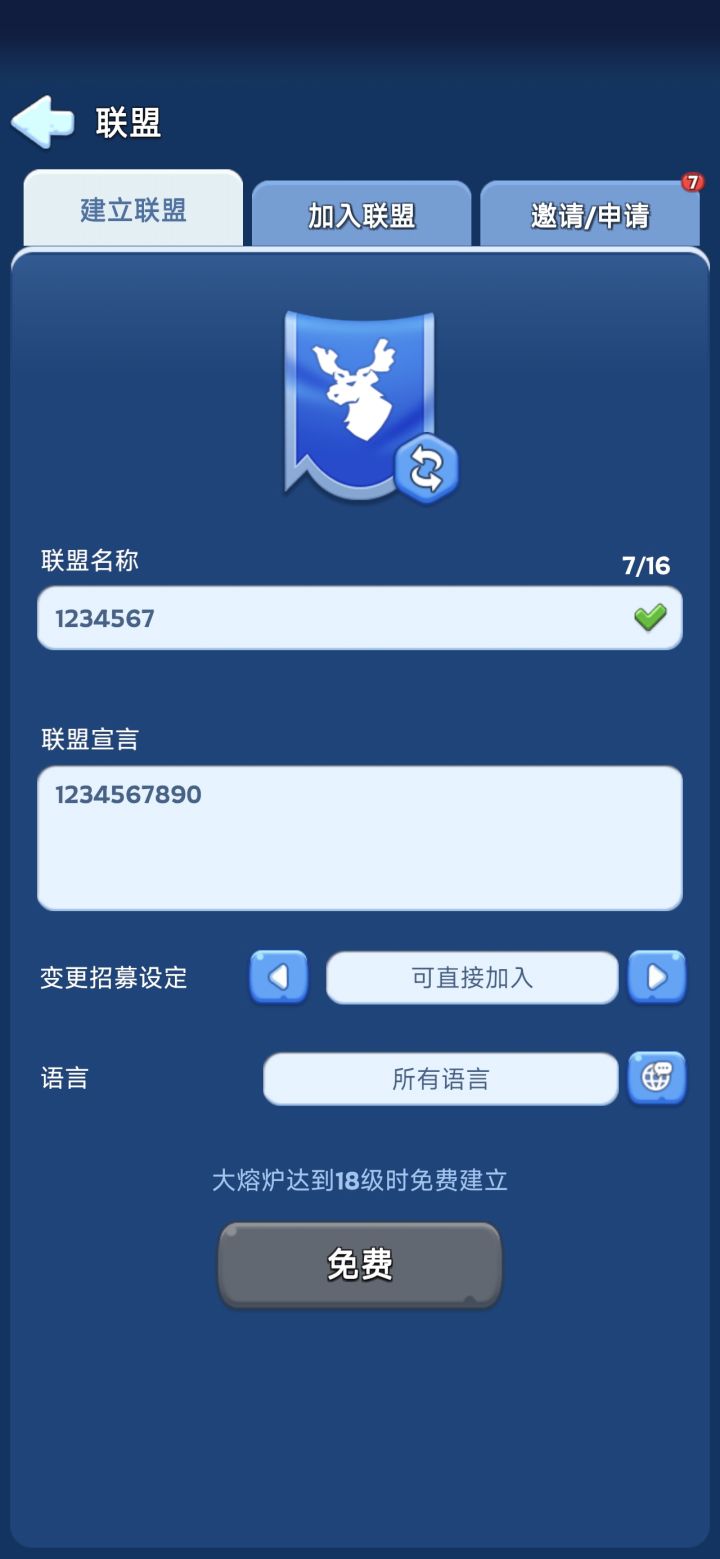The height and width of the screenshot is (1559, 720).
Task: Open the 邀请/申请 tab
Action: point(590,213)
